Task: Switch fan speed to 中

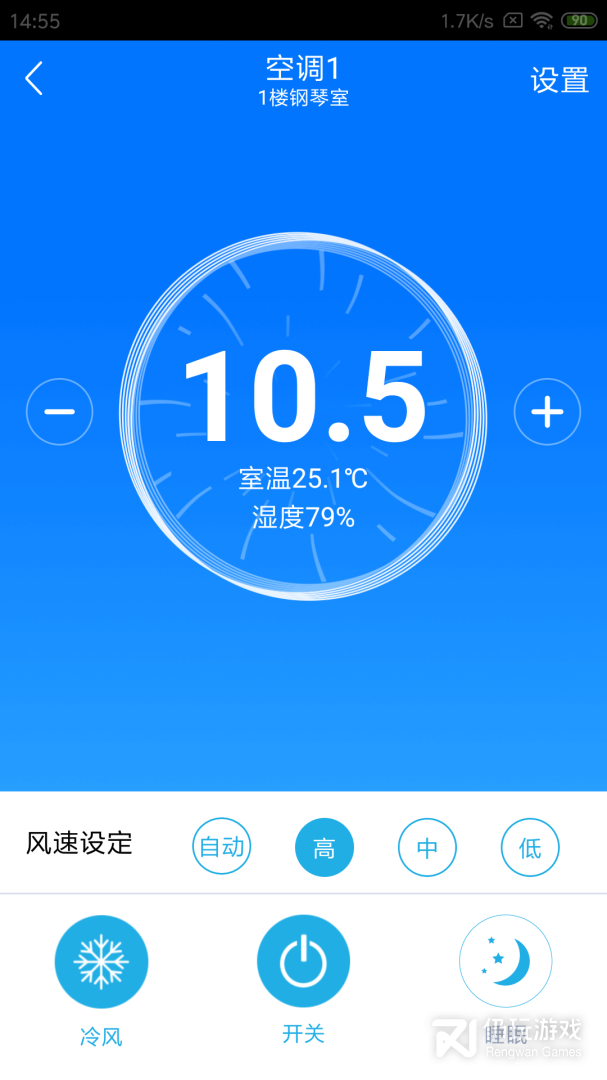Action: (427, 848)
